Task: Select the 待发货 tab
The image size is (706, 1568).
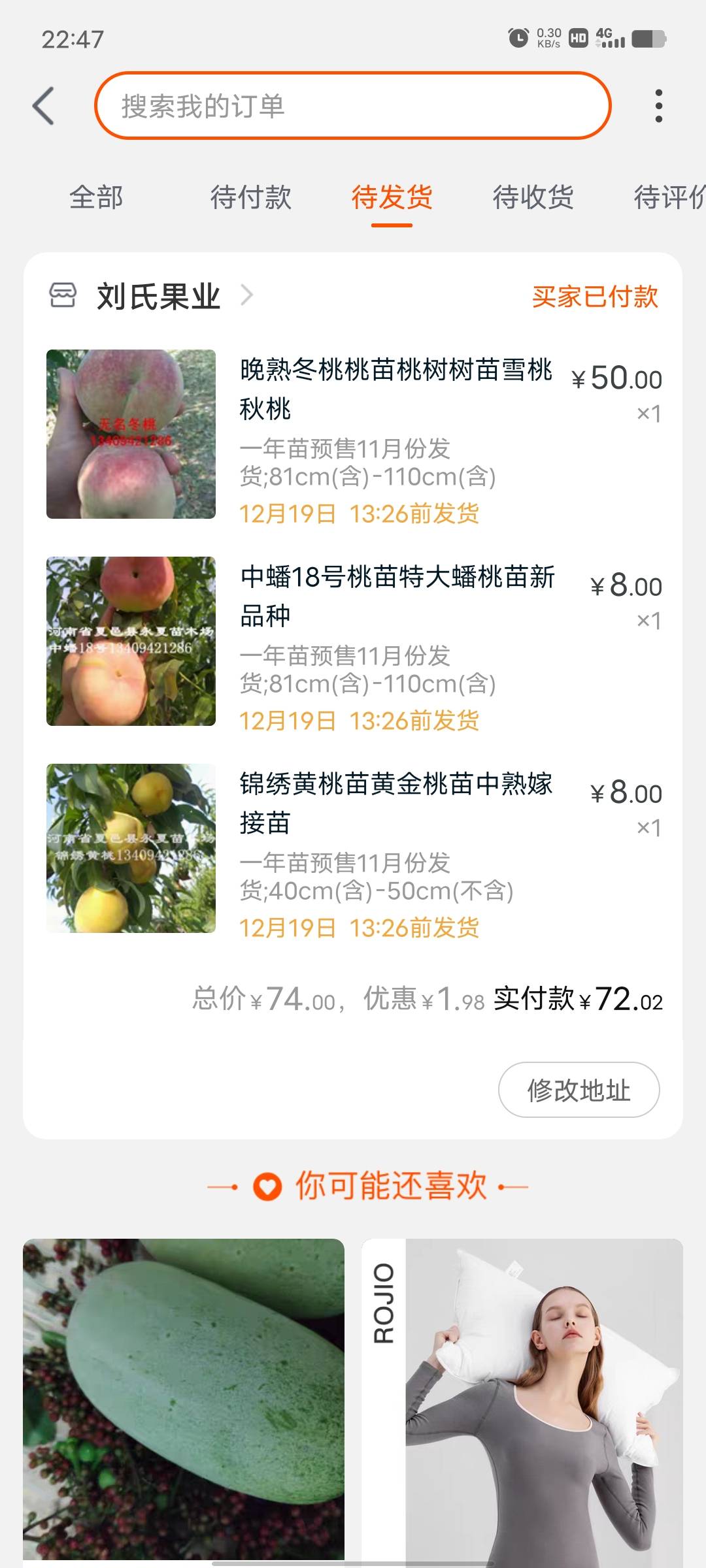Action: click(392, 197)
